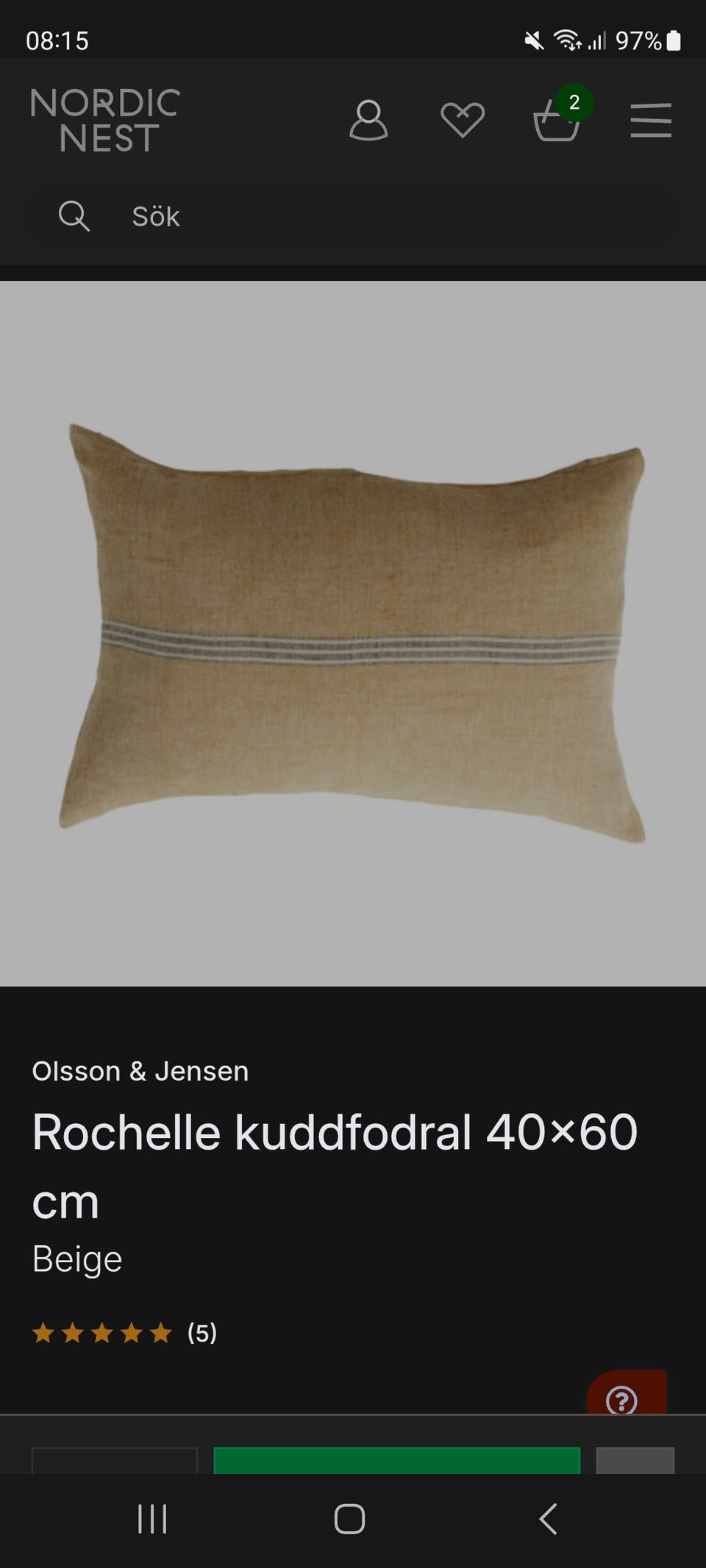
Task: Select the grey color swatch variant
Action: tap(636, 1460)
